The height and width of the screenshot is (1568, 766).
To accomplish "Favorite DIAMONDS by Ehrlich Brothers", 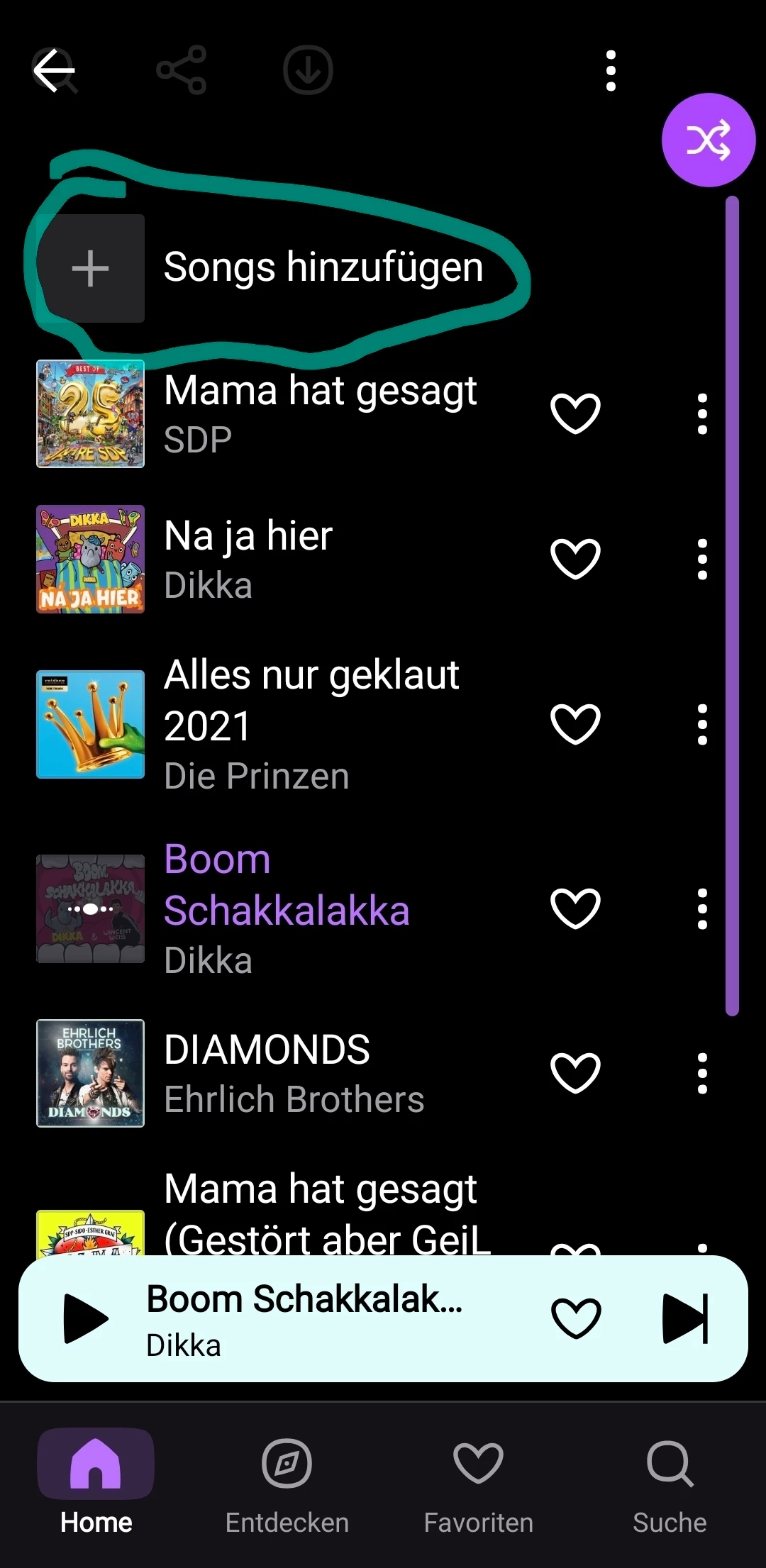I will click(x=575, y=1073).
